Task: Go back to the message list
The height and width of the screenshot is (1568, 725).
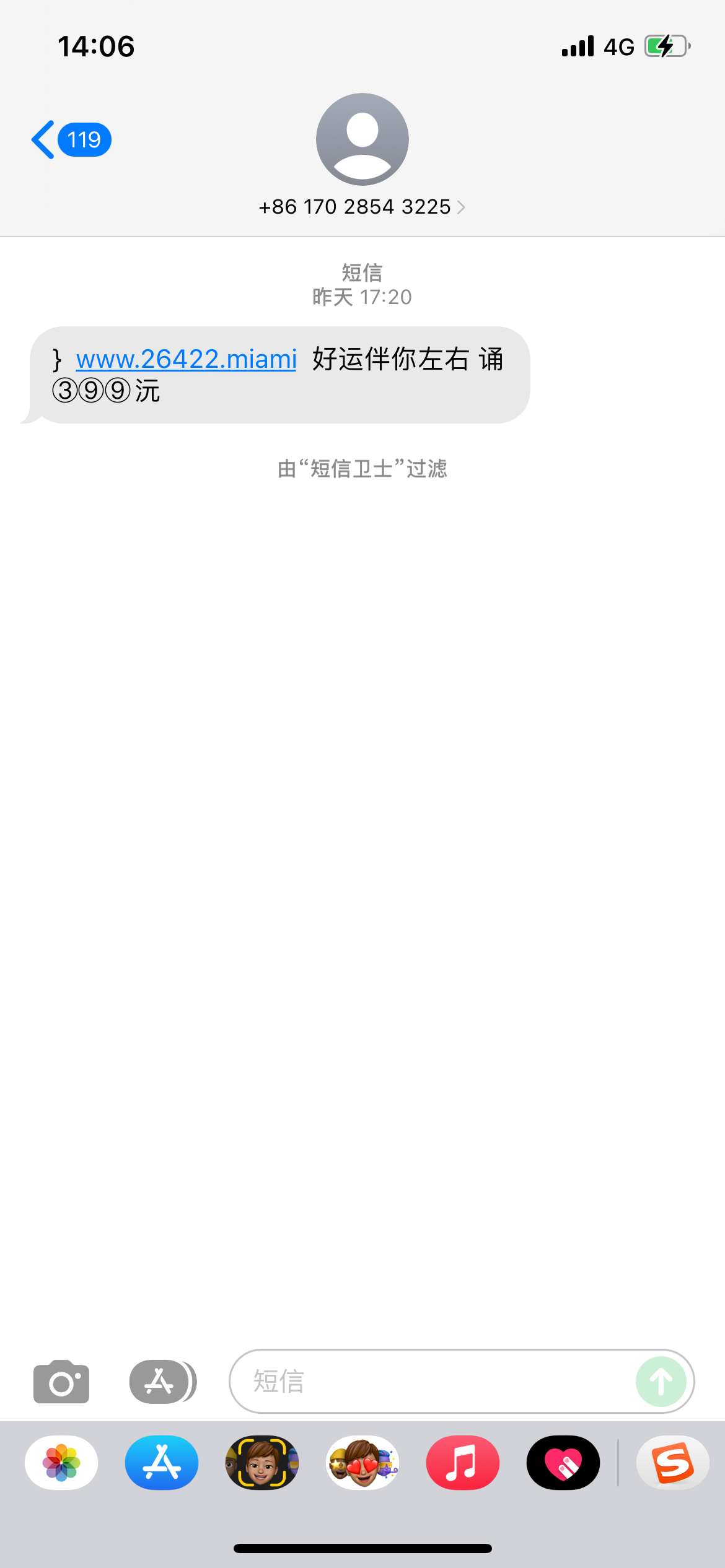Action: tap(69, 140)
